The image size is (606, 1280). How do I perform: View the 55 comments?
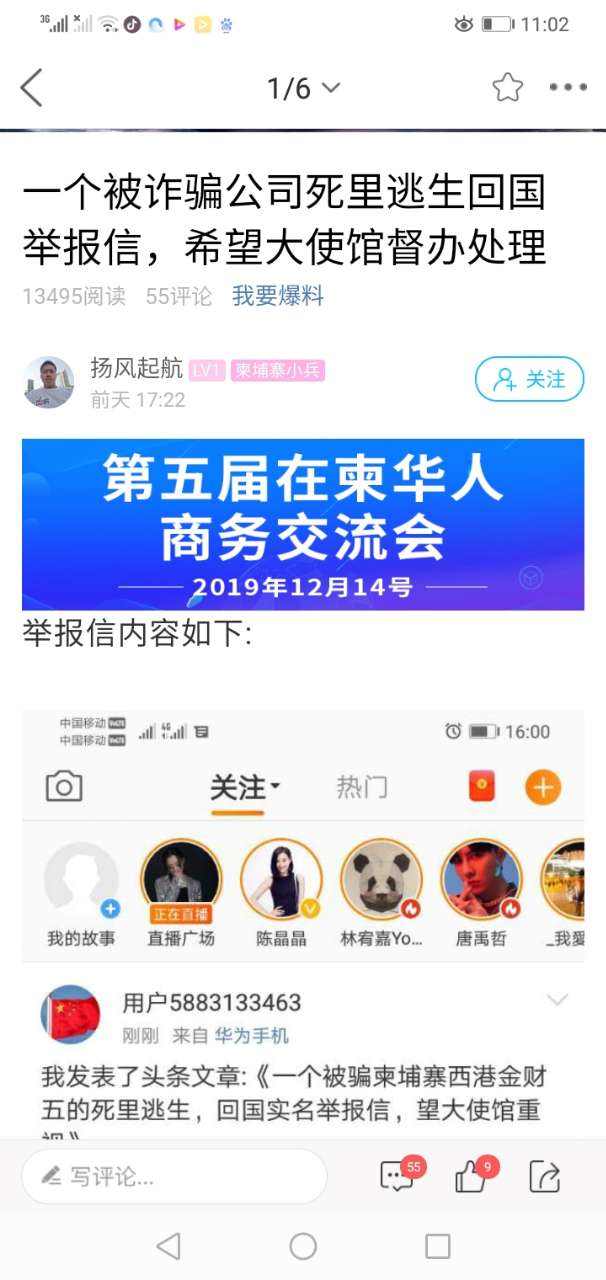[399, 1175]
